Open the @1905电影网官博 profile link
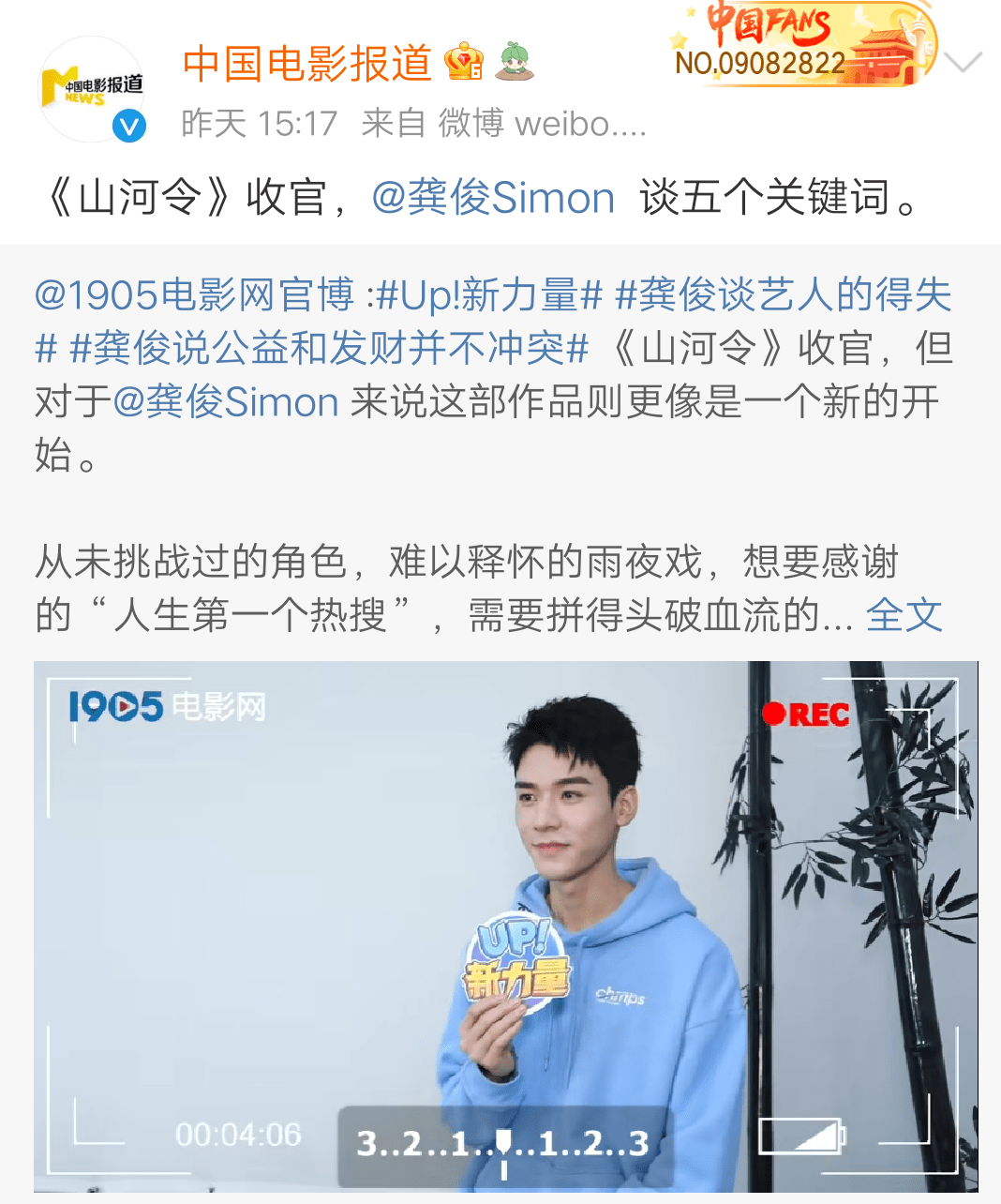This screenshot has width=1001, height=1204. [x=195, y=295]
